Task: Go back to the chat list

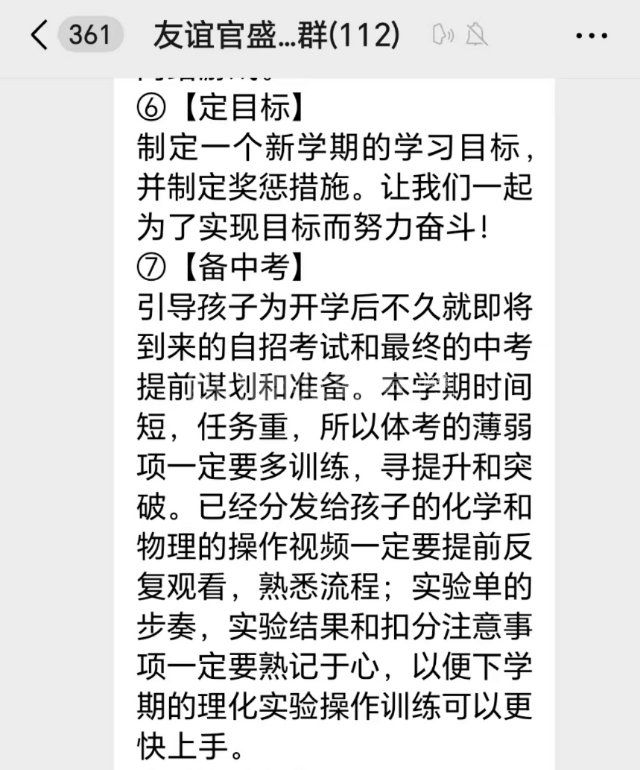Action: [x=40, y=36]
